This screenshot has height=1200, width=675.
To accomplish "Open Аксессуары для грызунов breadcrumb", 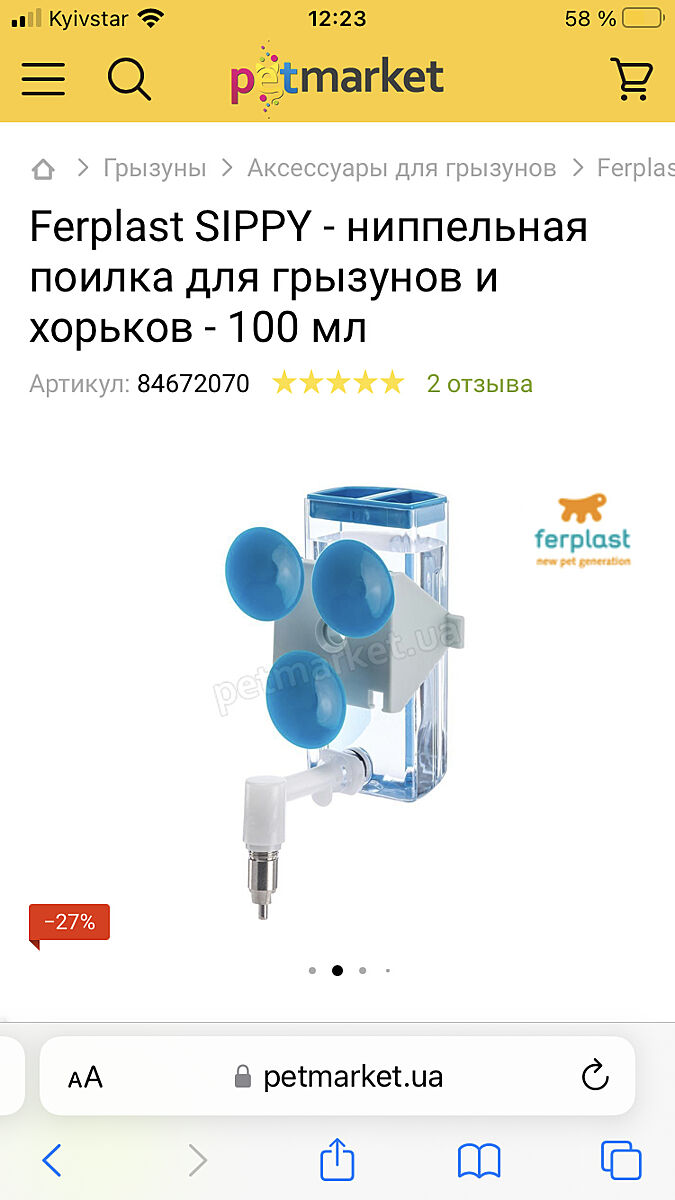I will point(401,168).
